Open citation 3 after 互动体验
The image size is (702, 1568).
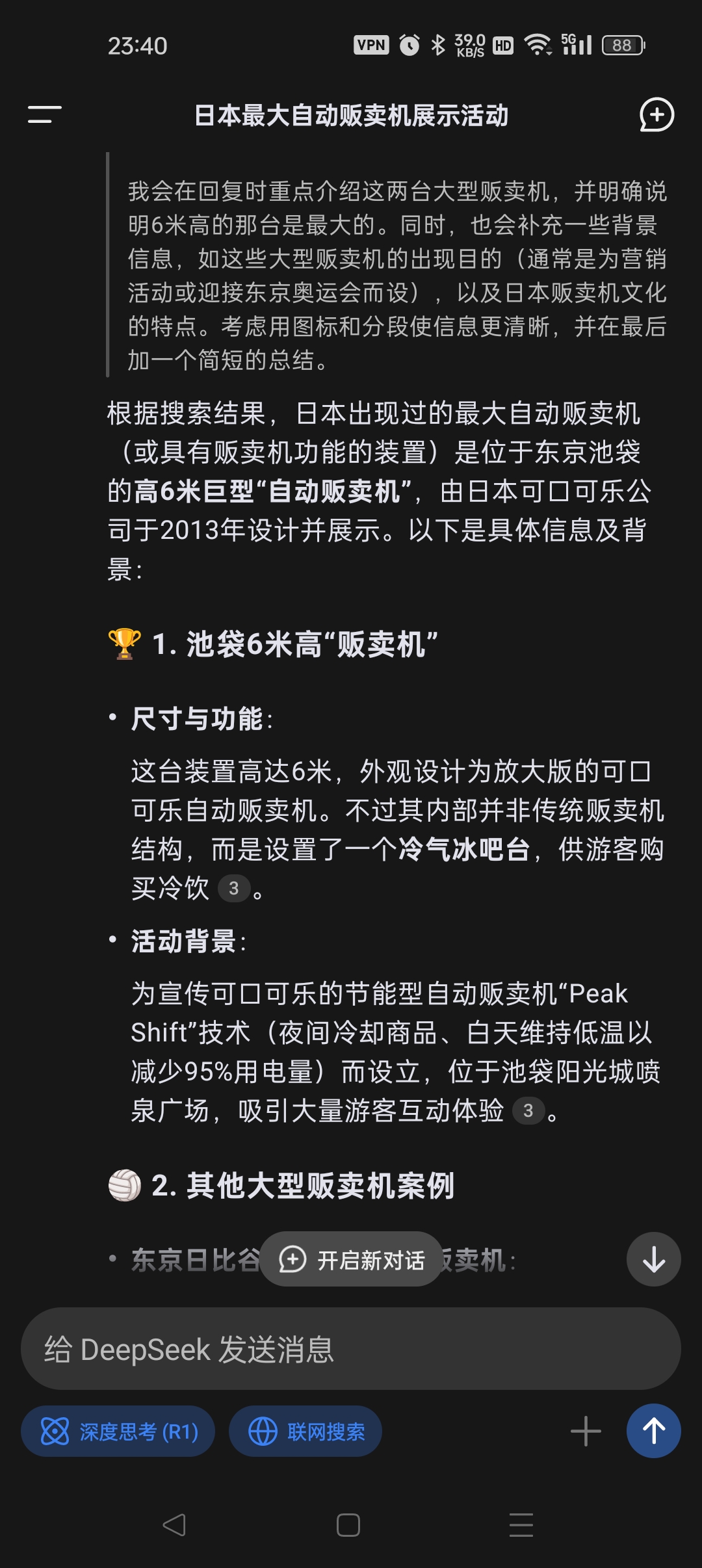pos(528,1111)
